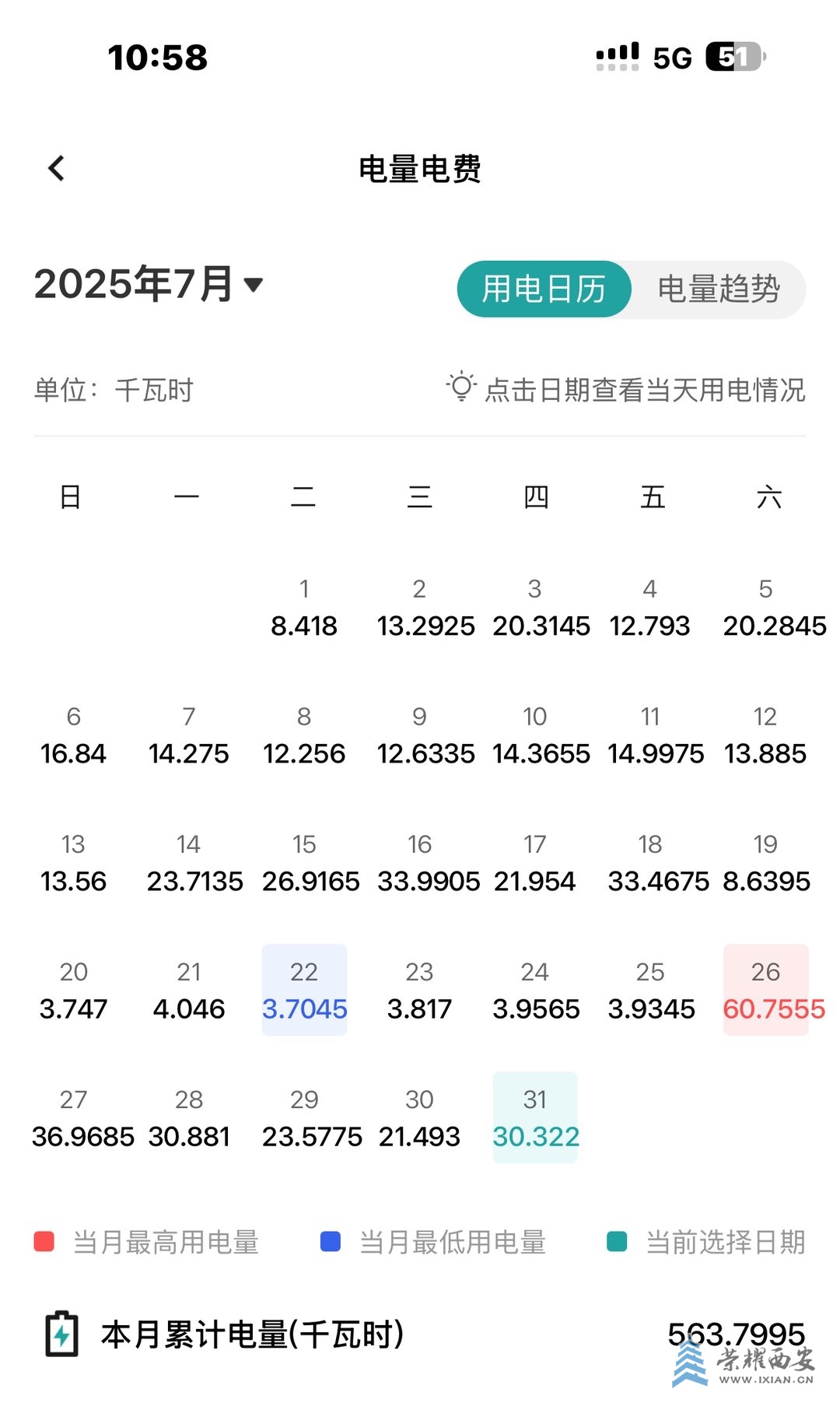Go back from 电量电费 page
This screenshot has width=840, height=1417.
point(56,168)
